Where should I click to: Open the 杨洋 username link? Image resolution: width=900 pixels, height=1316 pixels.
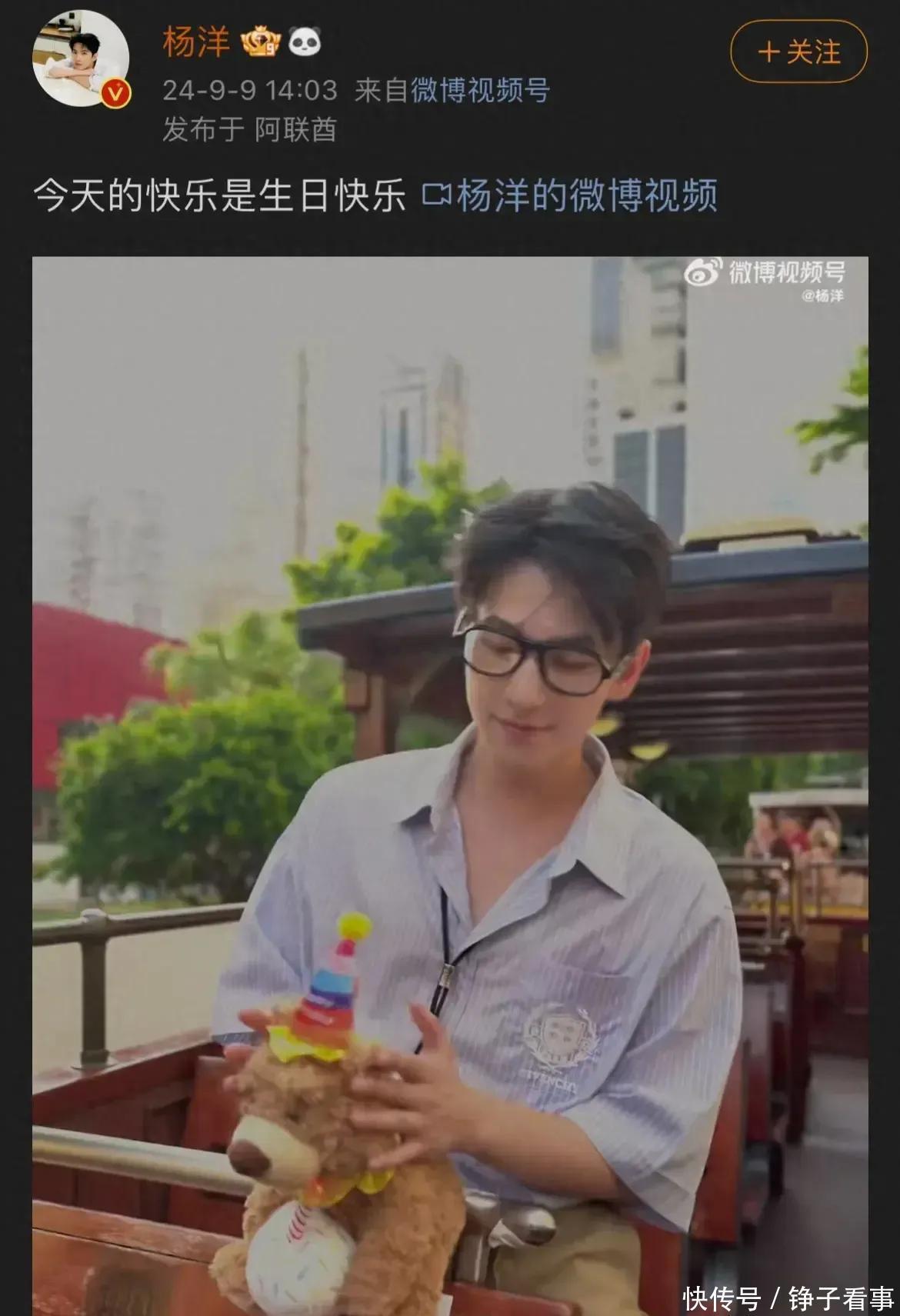(x=196, y=42)
